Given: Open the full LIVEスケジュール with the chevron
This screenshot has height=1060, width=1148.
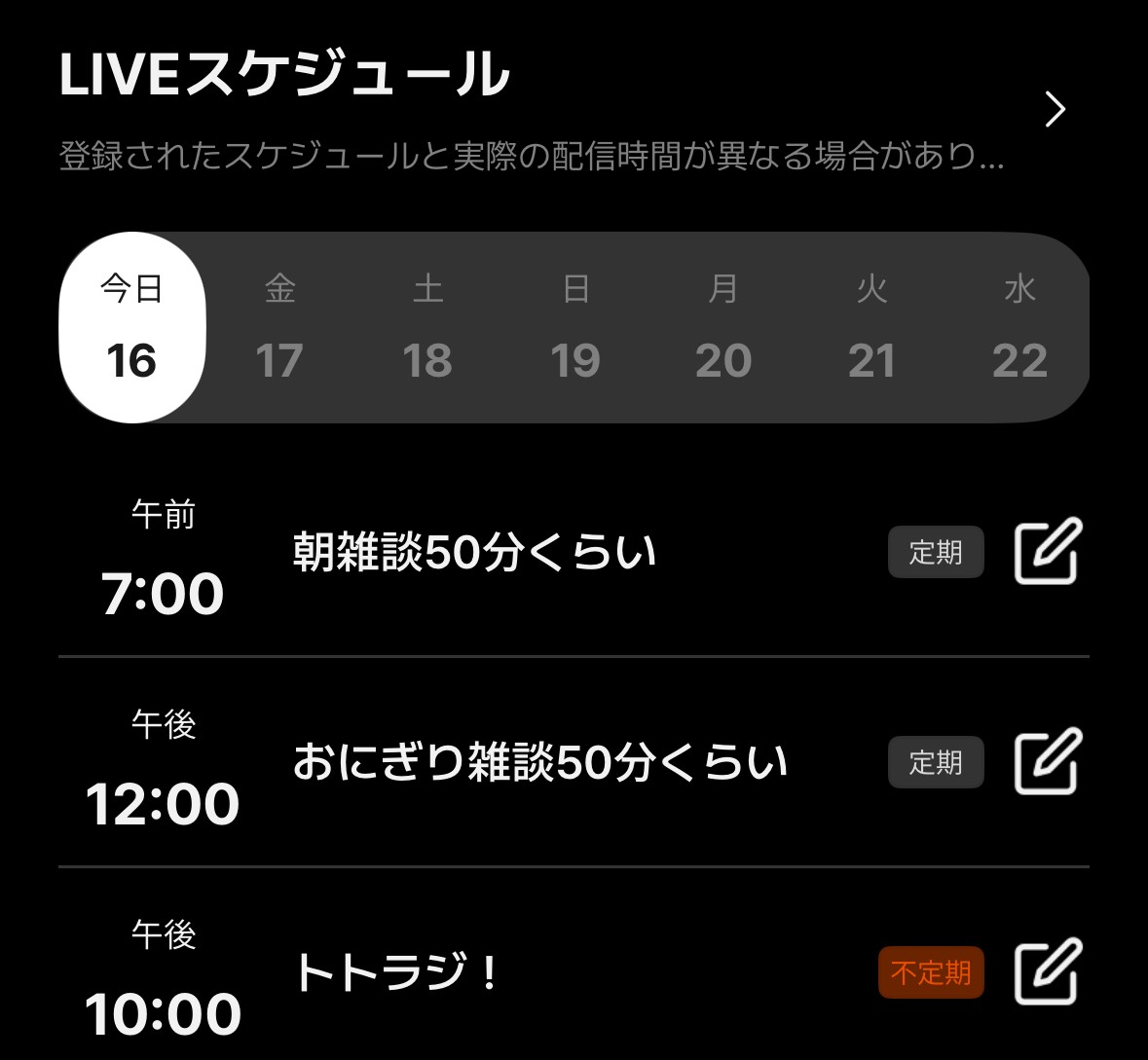Looking at the screenshot, I should (1055, 109).
